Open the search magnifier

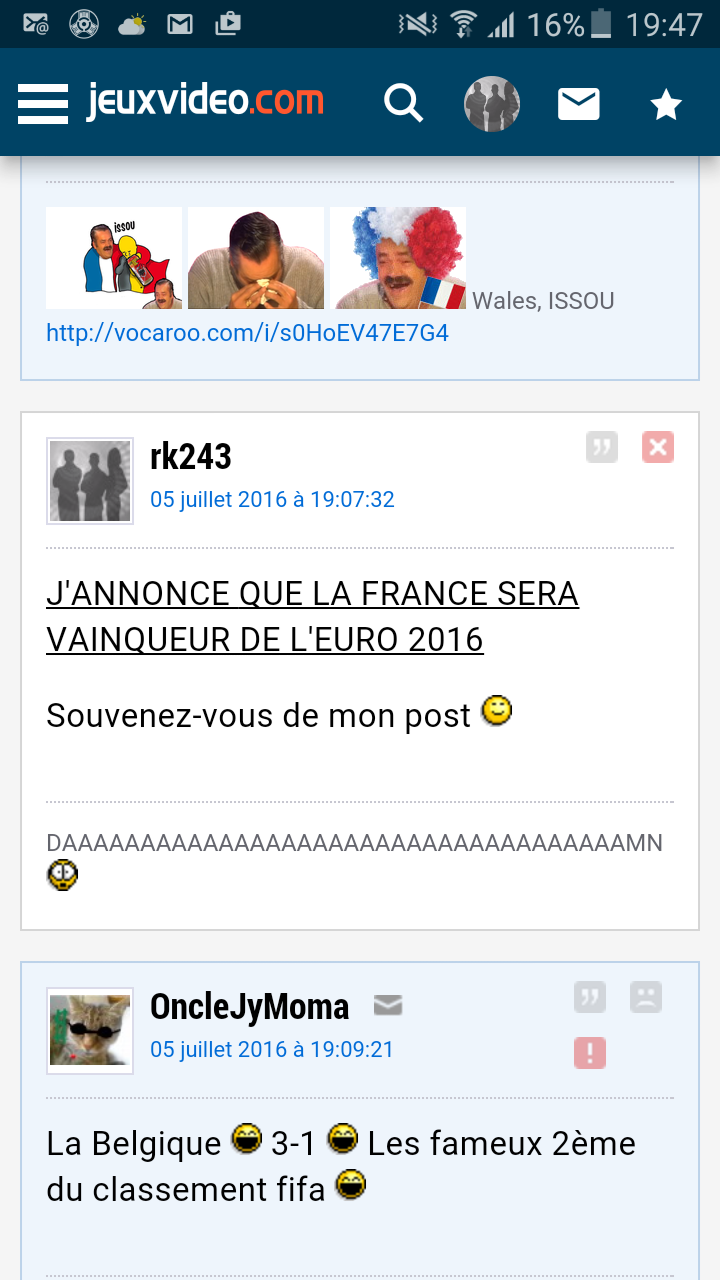(403, 103)
